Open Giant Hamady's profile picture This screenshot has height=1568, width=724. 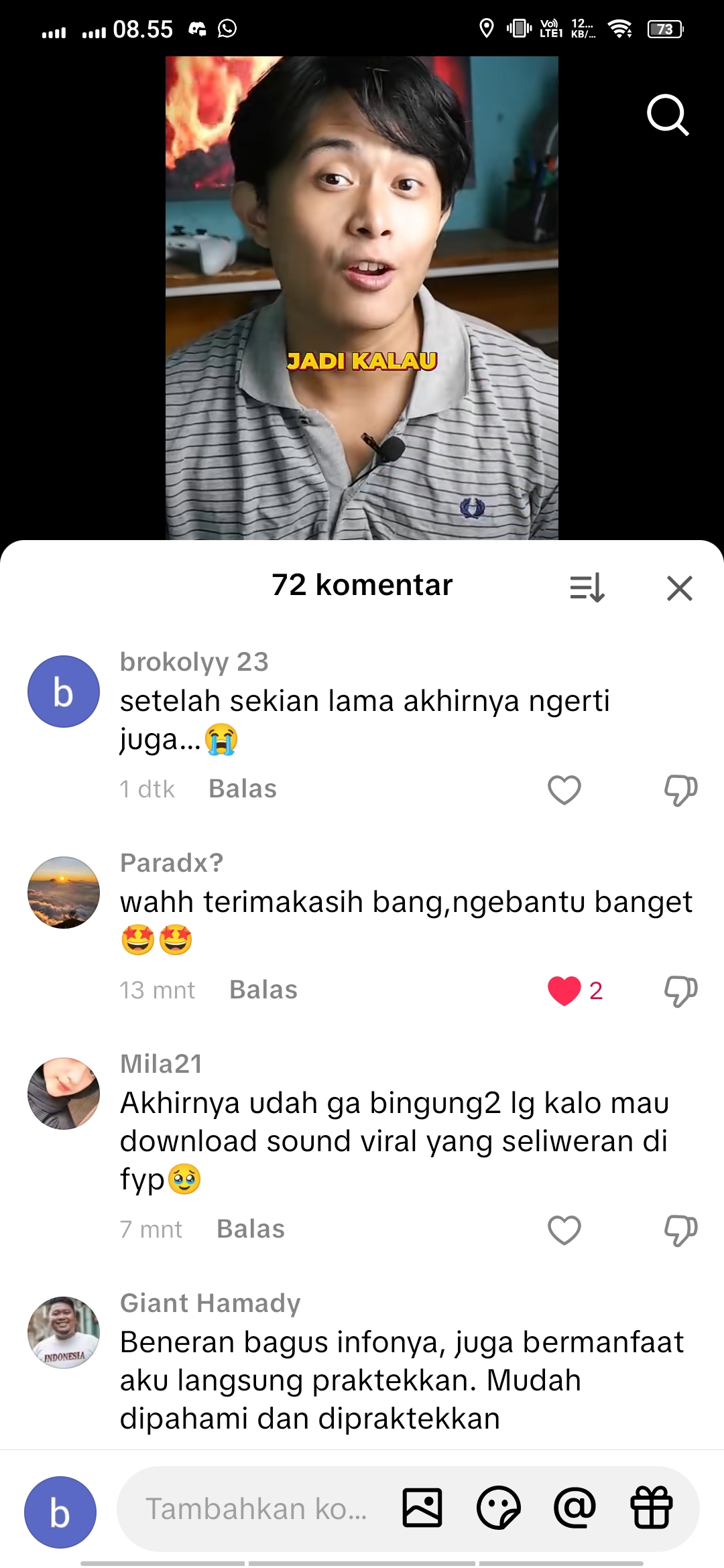point(64,1332)
